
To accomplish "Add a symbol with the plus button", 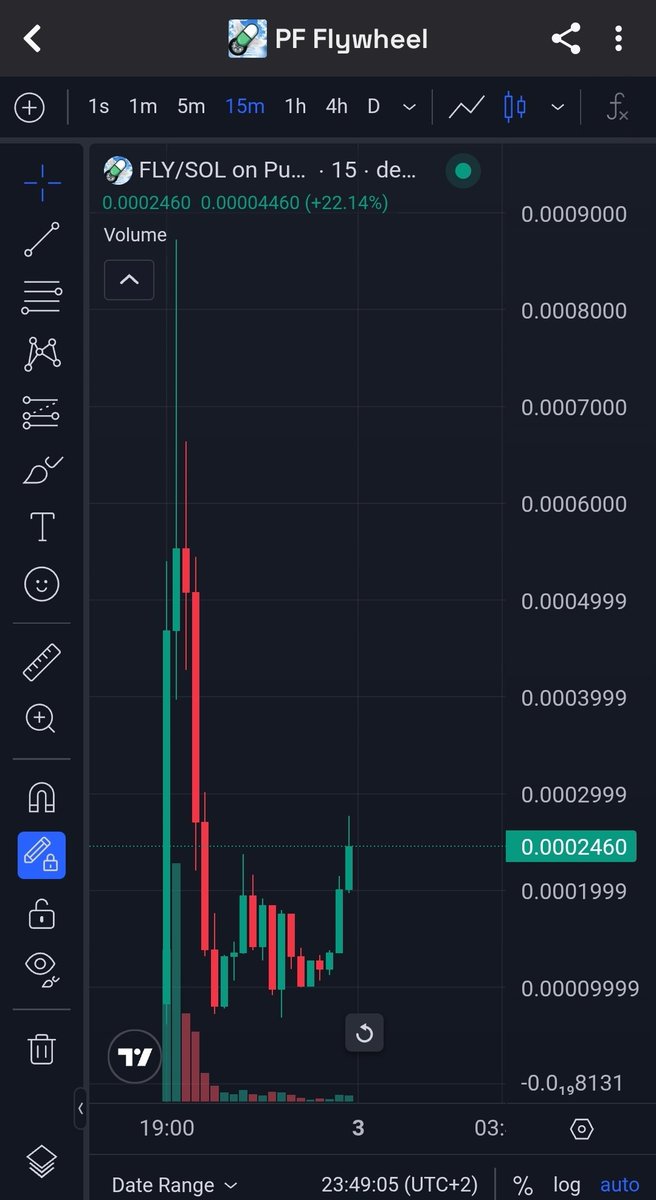I will pyautogui.click(x=30, y=107).
